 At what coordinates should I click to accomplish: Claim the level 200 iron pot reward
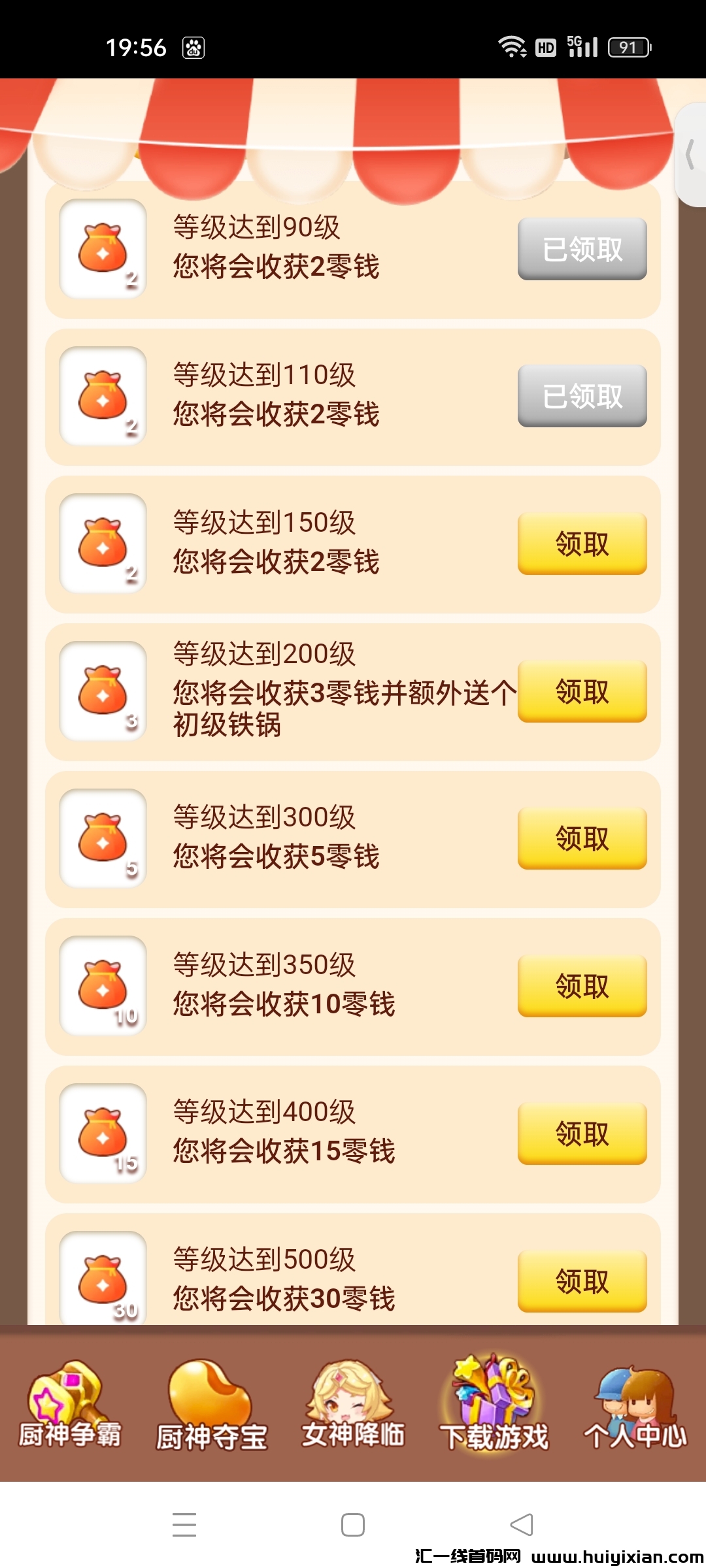point(581,691)
